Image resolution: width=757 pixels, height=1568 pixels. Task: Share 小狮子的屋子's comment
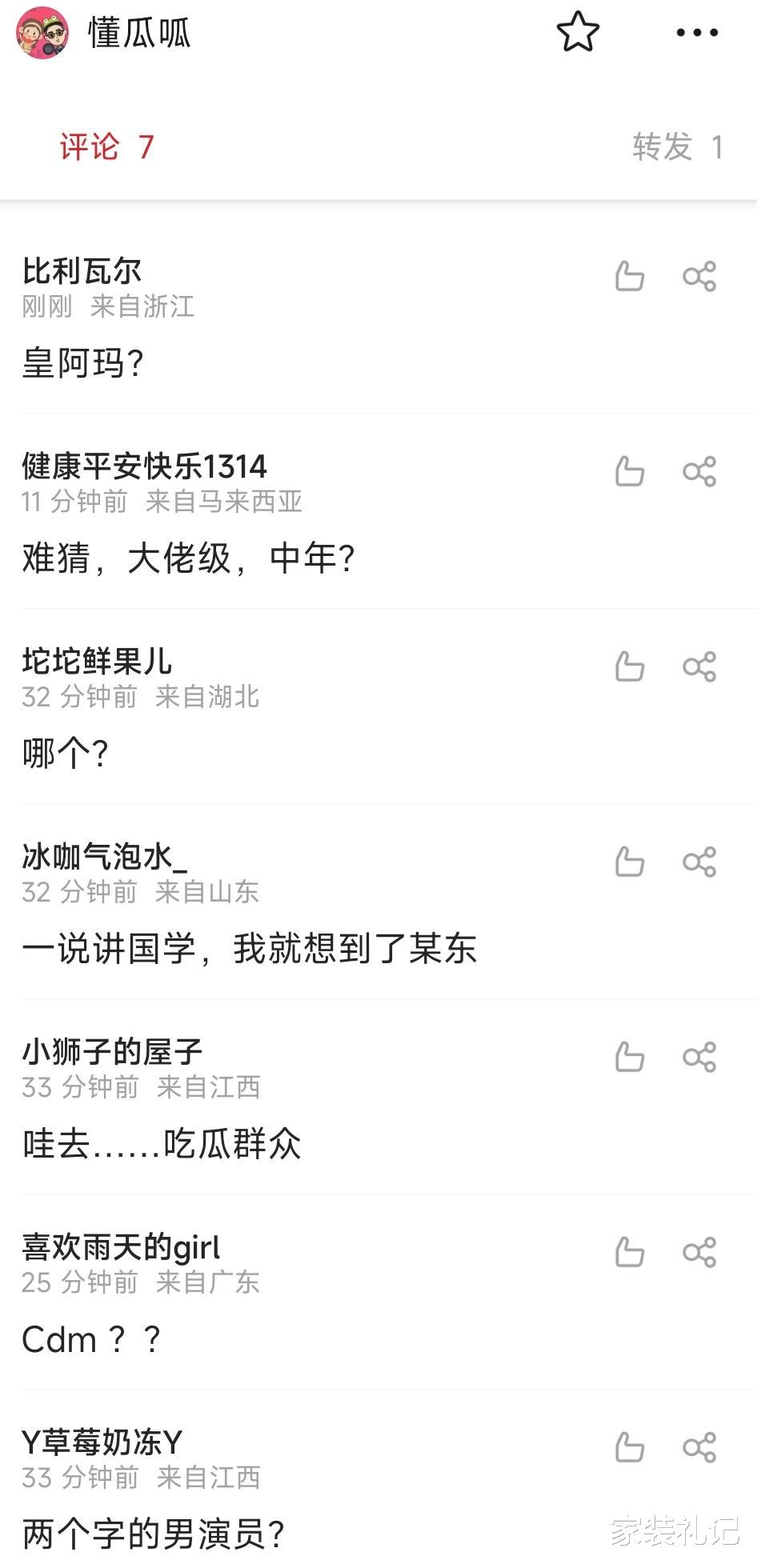(699, 1058)
